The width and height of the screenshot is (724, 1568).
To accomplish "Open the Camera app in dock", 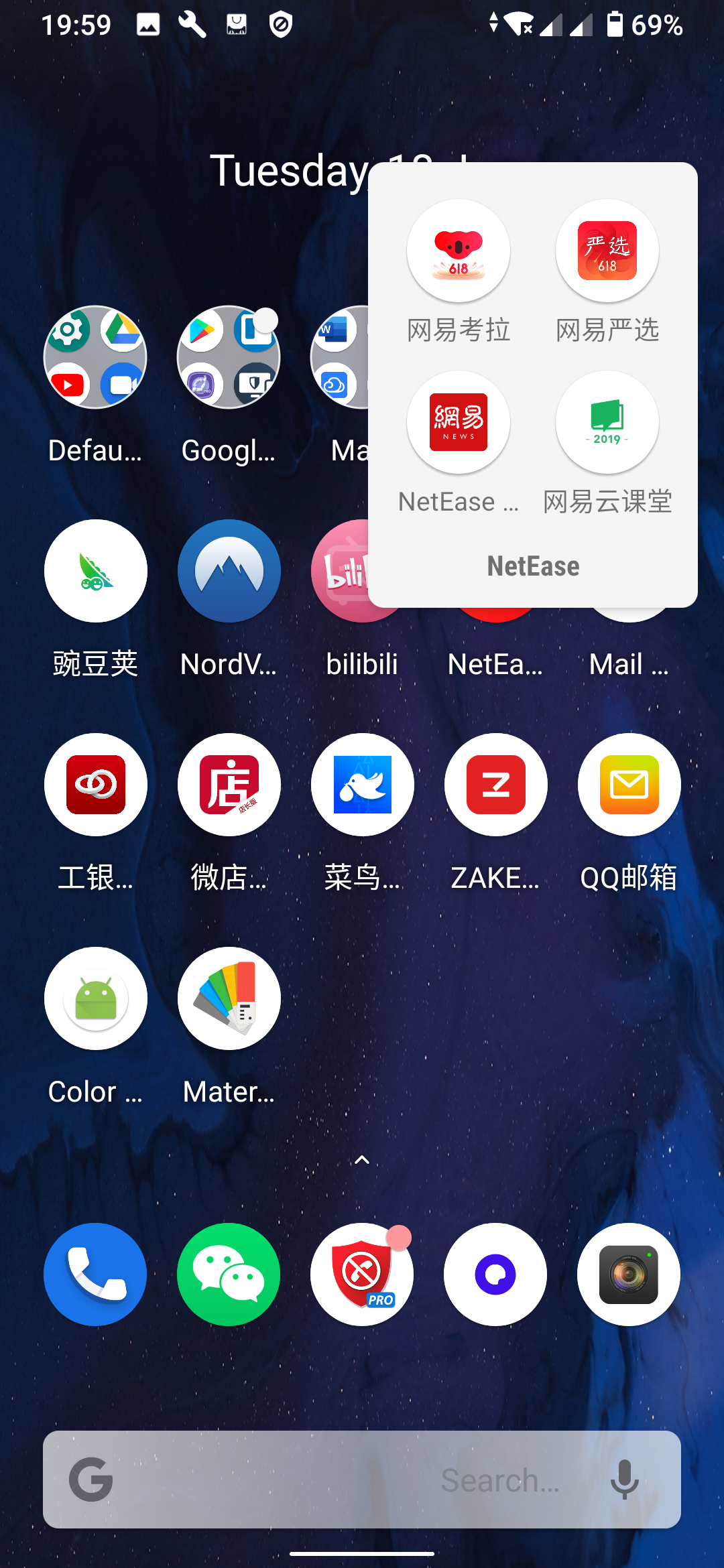I will coord(629,1275).
